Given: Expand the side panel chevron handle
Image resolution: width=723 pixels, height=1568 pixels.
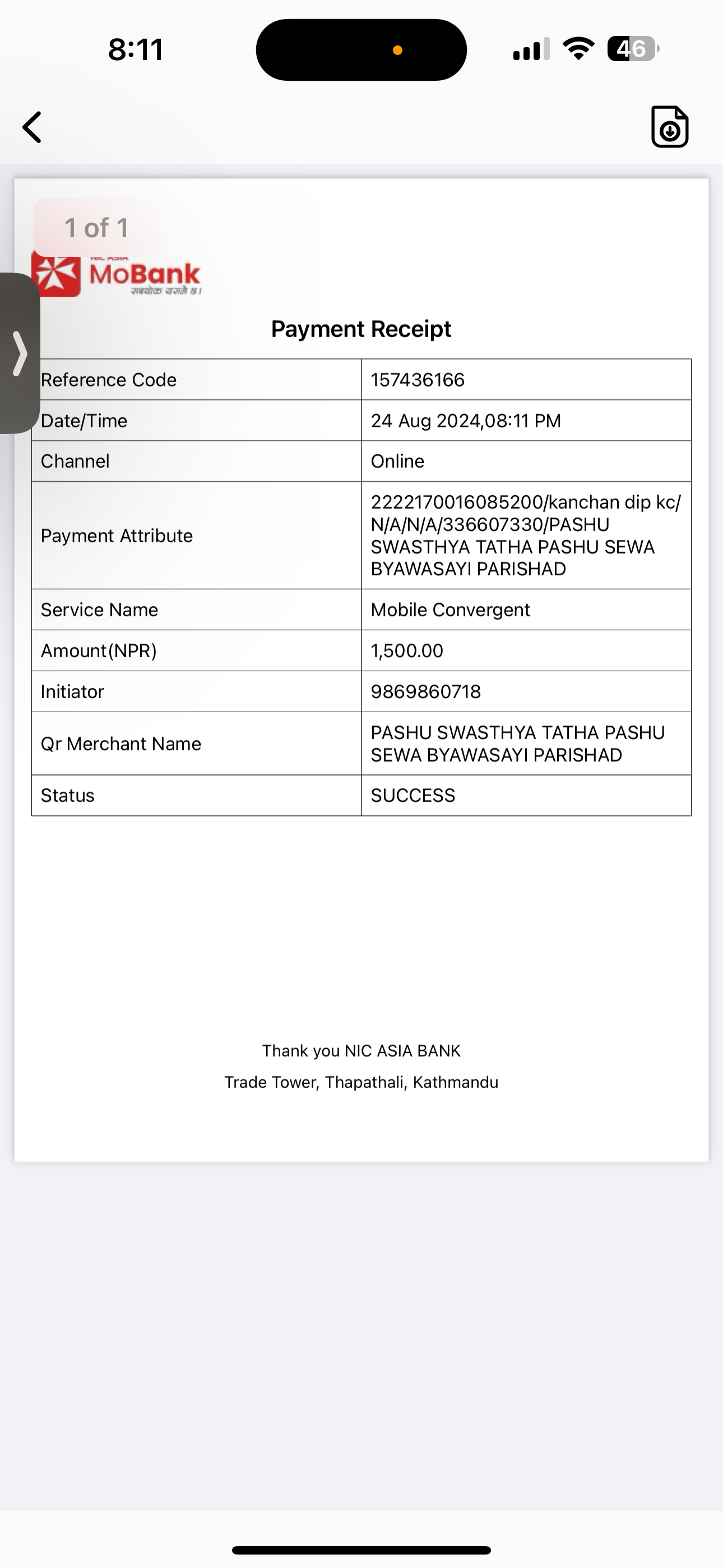Looking at the screenshot, I should [x=20, y=353].
